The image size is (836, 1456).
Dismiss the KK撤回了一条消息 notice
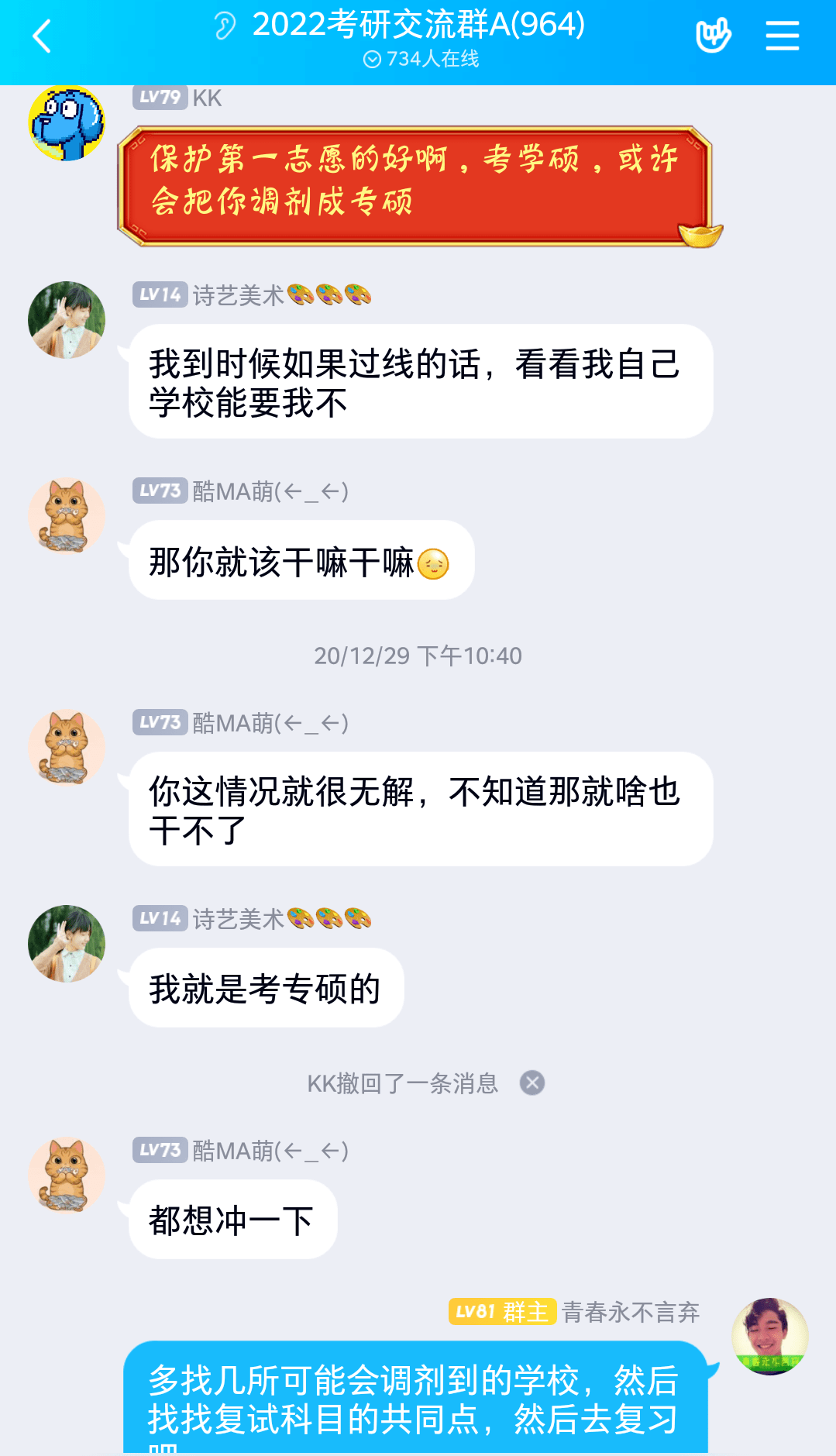click(x=532, y=1083)
